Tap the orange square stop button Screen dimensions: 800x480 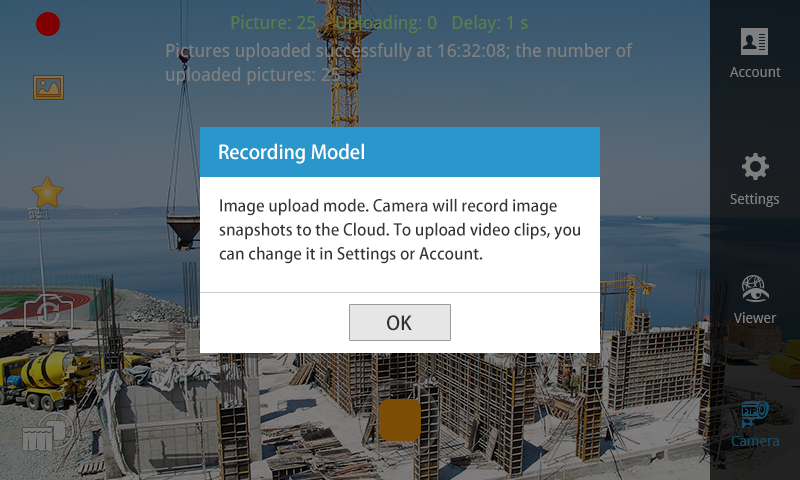coord(400,420)
